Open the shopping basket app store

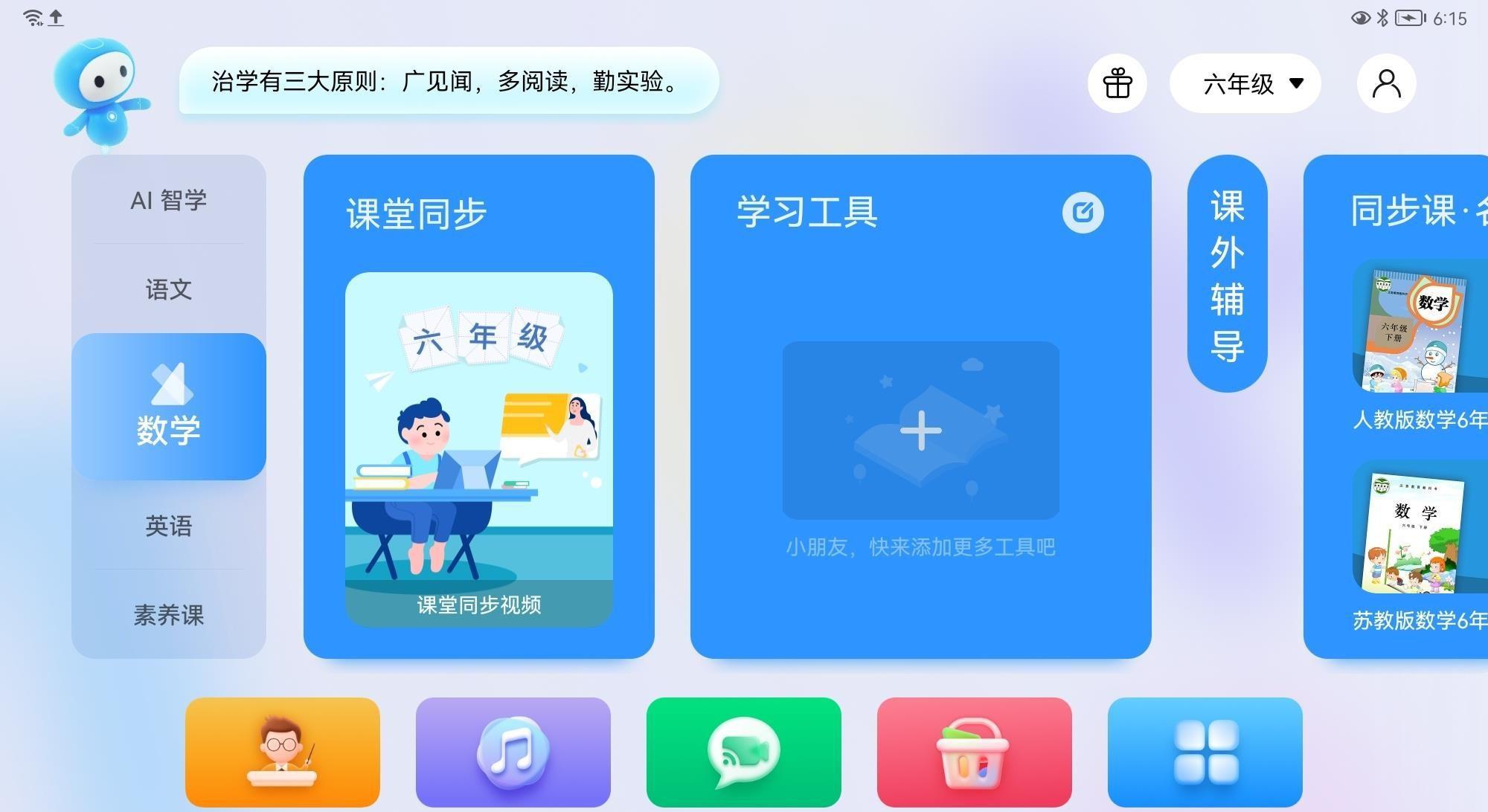click(x=975, y=752)
